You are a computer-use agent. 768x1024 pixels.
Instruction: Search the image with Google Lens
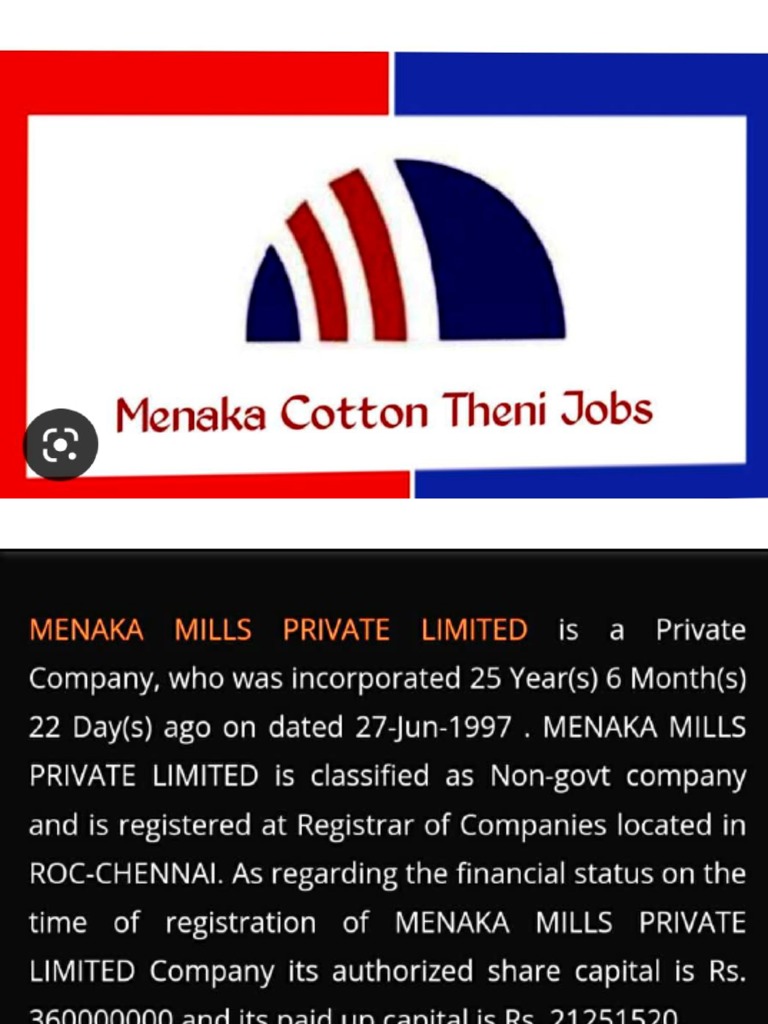point(61,444)
